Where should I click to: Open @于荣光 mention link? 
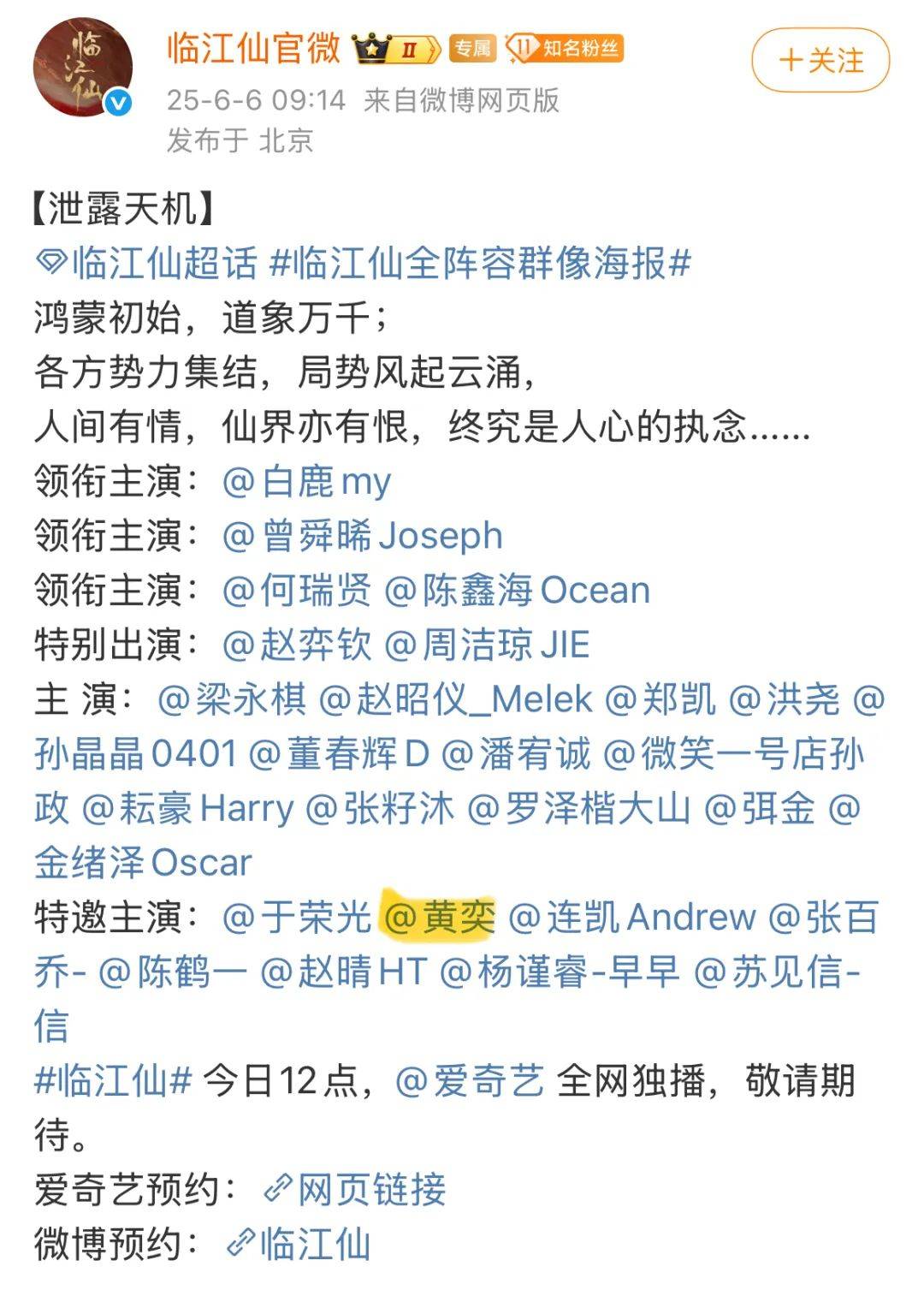(296, 918)
